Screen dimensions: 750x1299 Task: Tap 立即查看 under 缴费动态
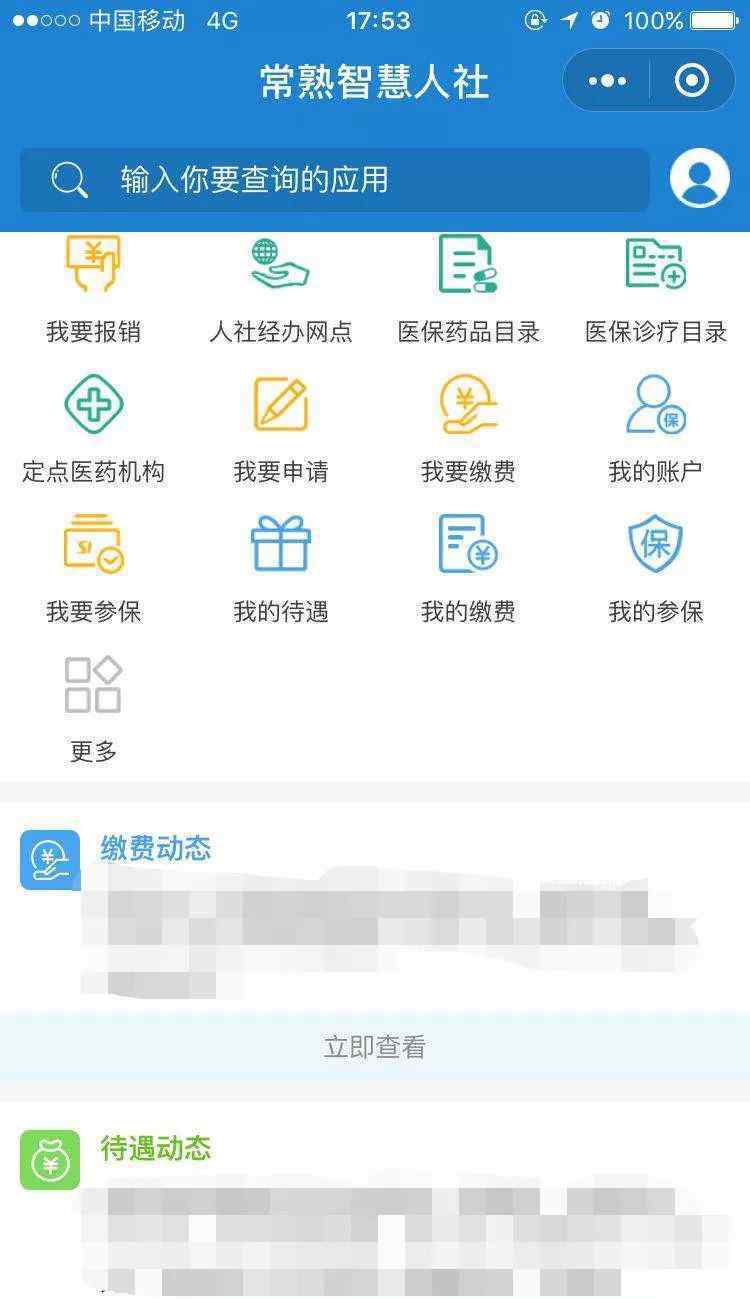(x=375, y=1047)
